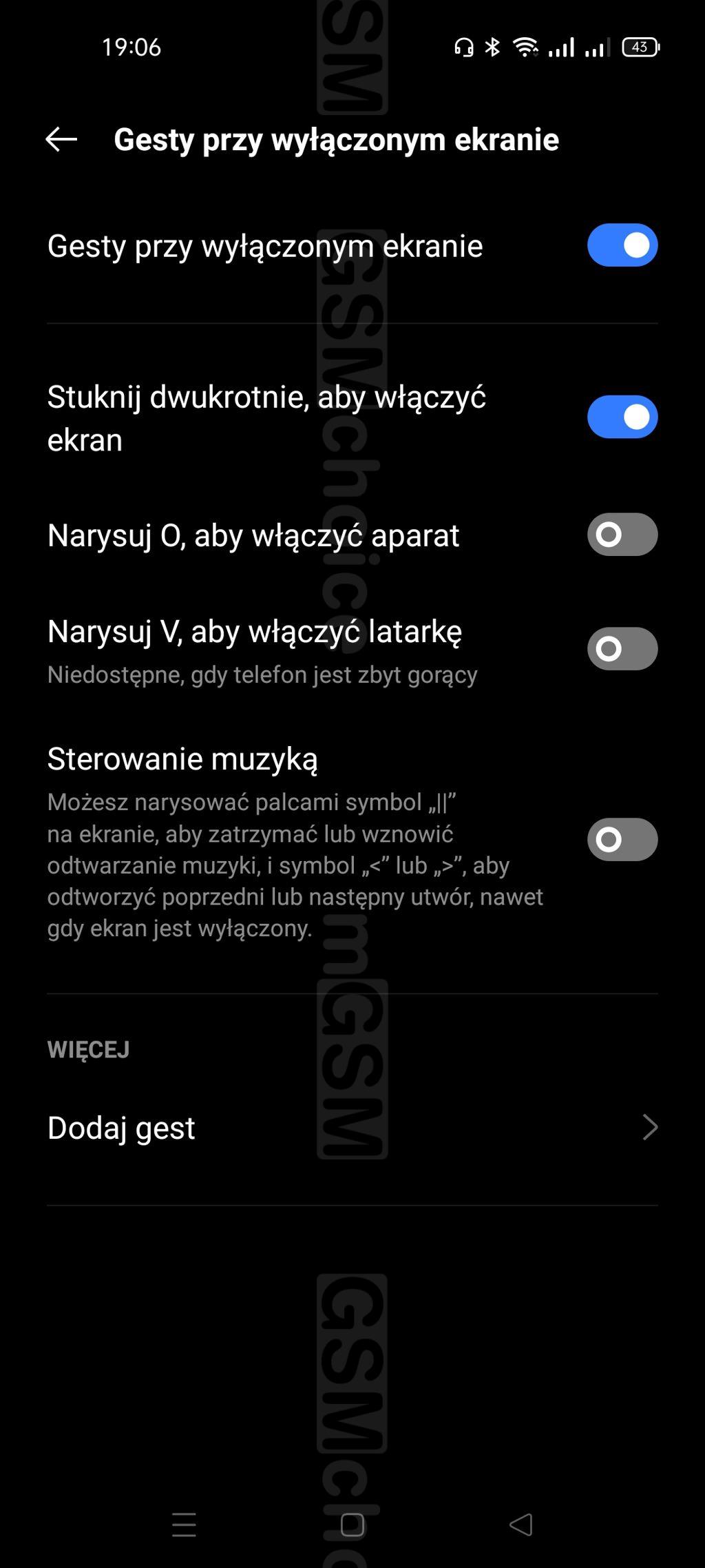This screenshot has width=705, height=1568.
Task: Enable Narysuj V, aby włączyć latarkę
Action: 622,649
